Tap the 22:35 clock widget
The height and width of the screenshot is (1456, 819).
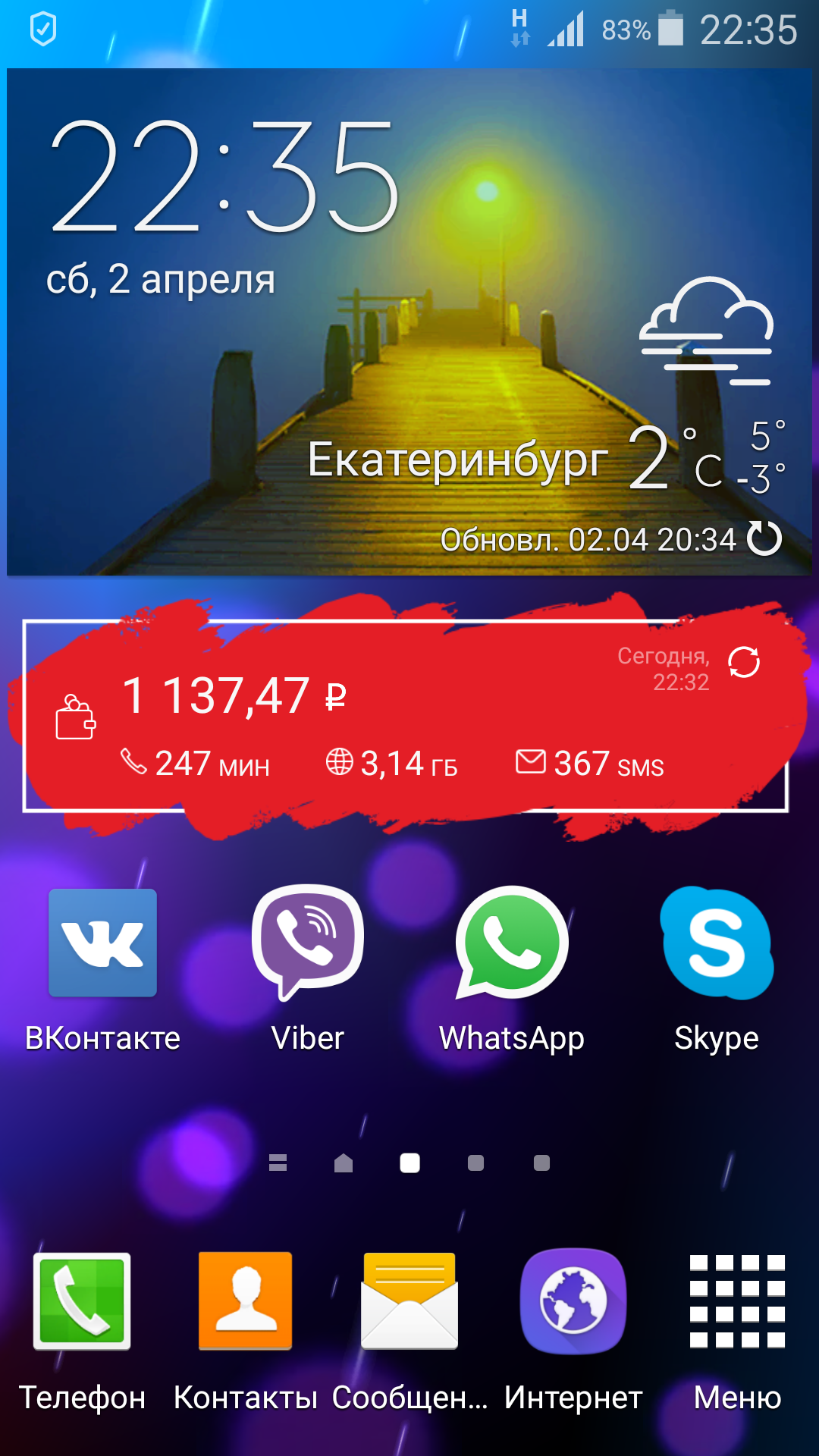point(224,178)
